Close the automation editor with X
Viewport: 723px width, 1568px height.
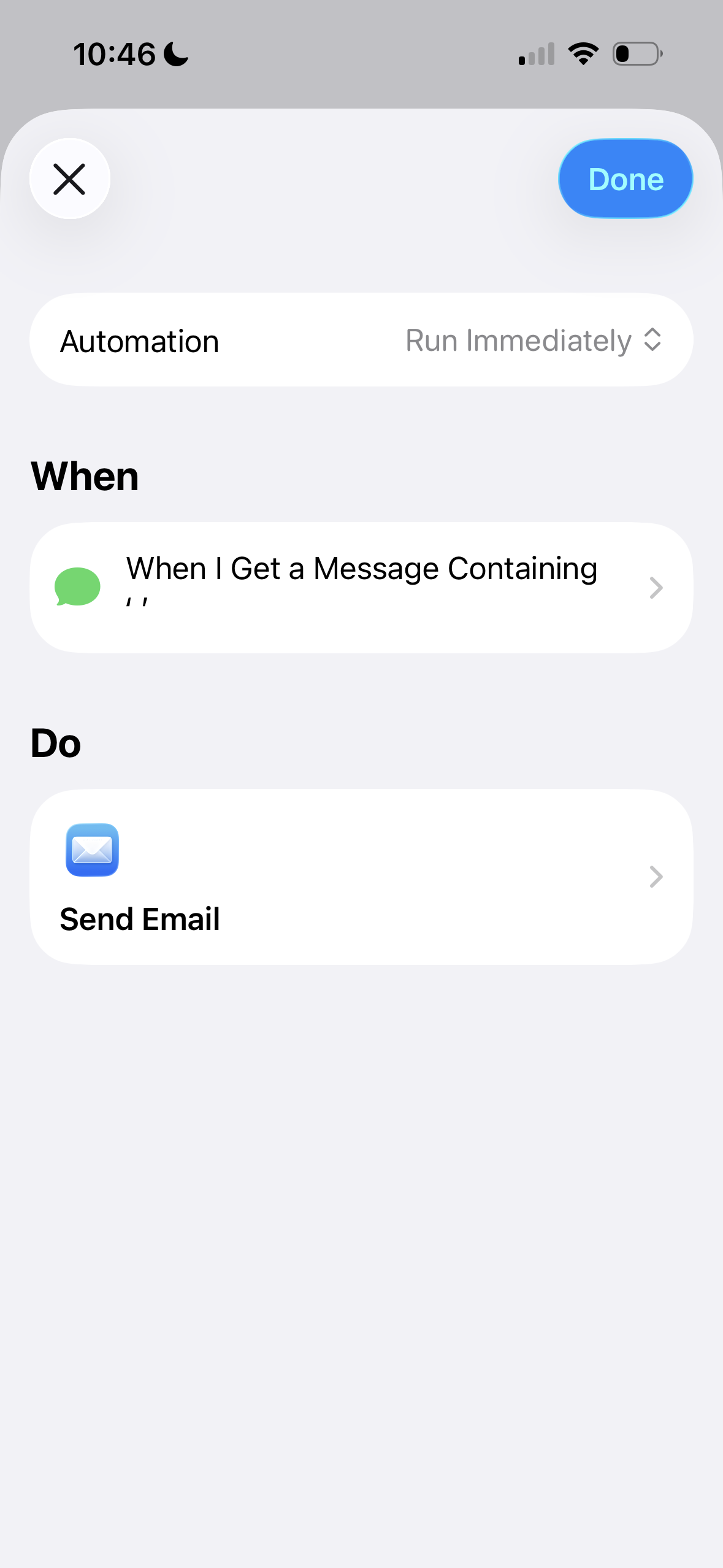tap(70, 179)
